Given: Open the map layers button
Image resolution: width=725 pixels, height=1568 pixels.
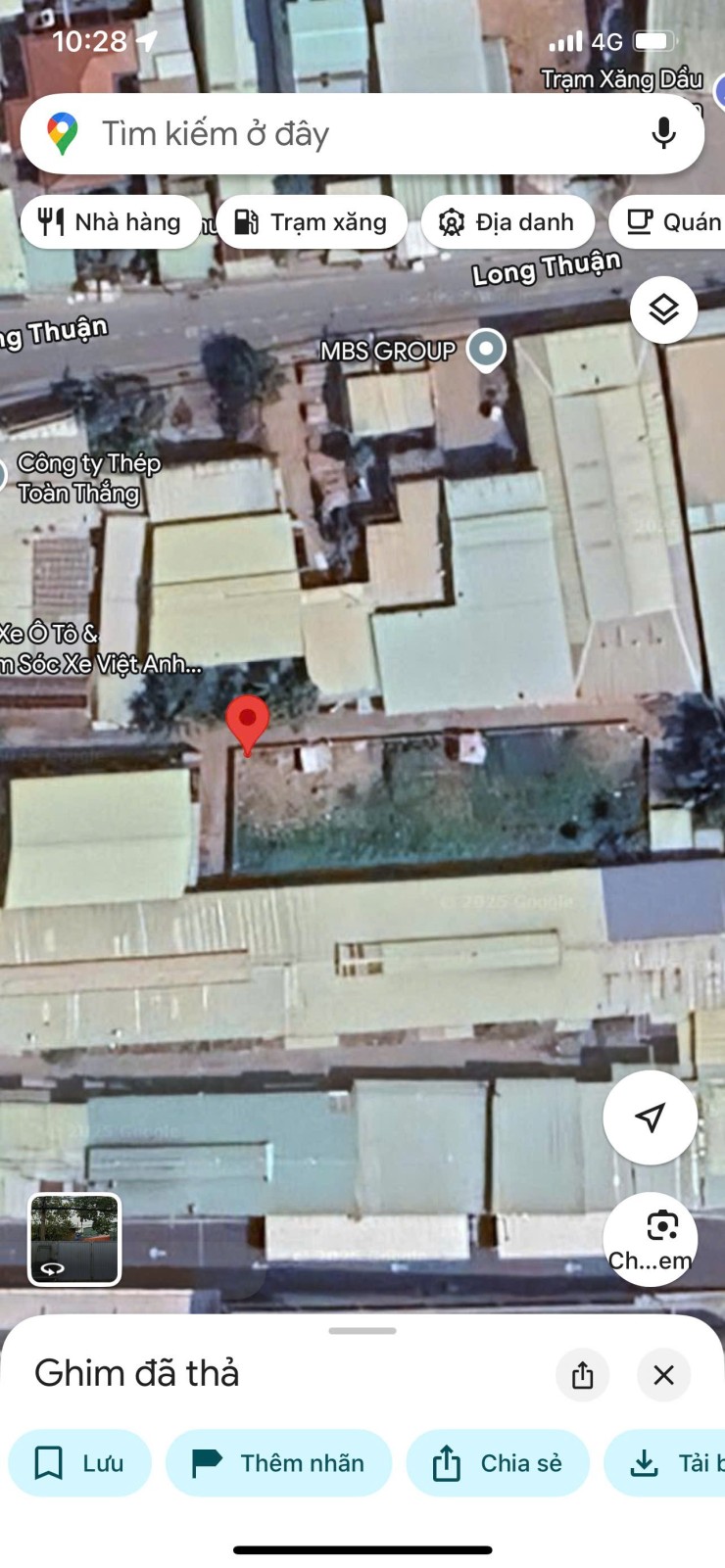Looking at the screenshot, I should click(663, 309).
